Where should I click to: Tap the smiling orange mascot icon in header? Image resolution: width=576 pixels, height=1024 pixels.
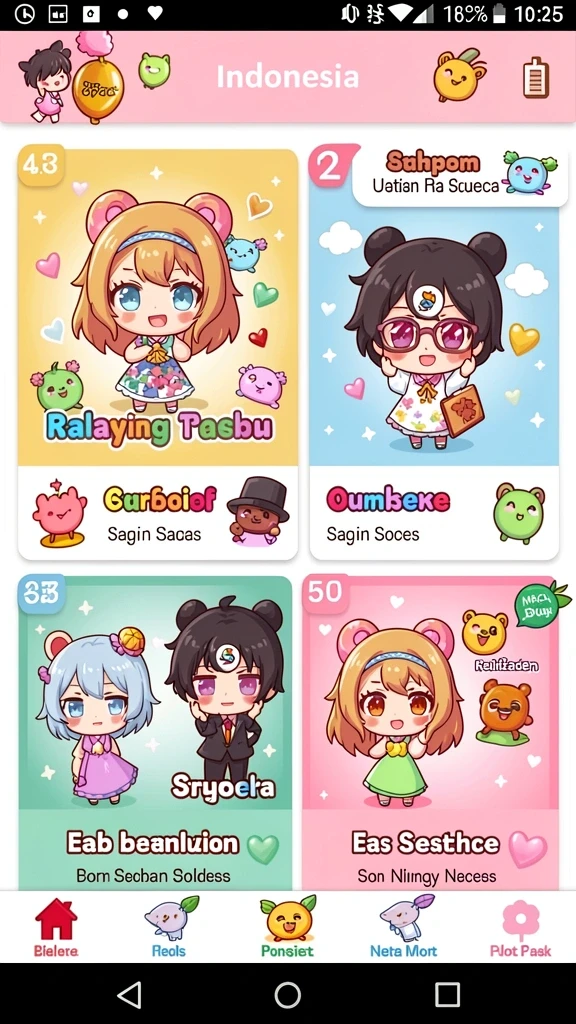460,74
